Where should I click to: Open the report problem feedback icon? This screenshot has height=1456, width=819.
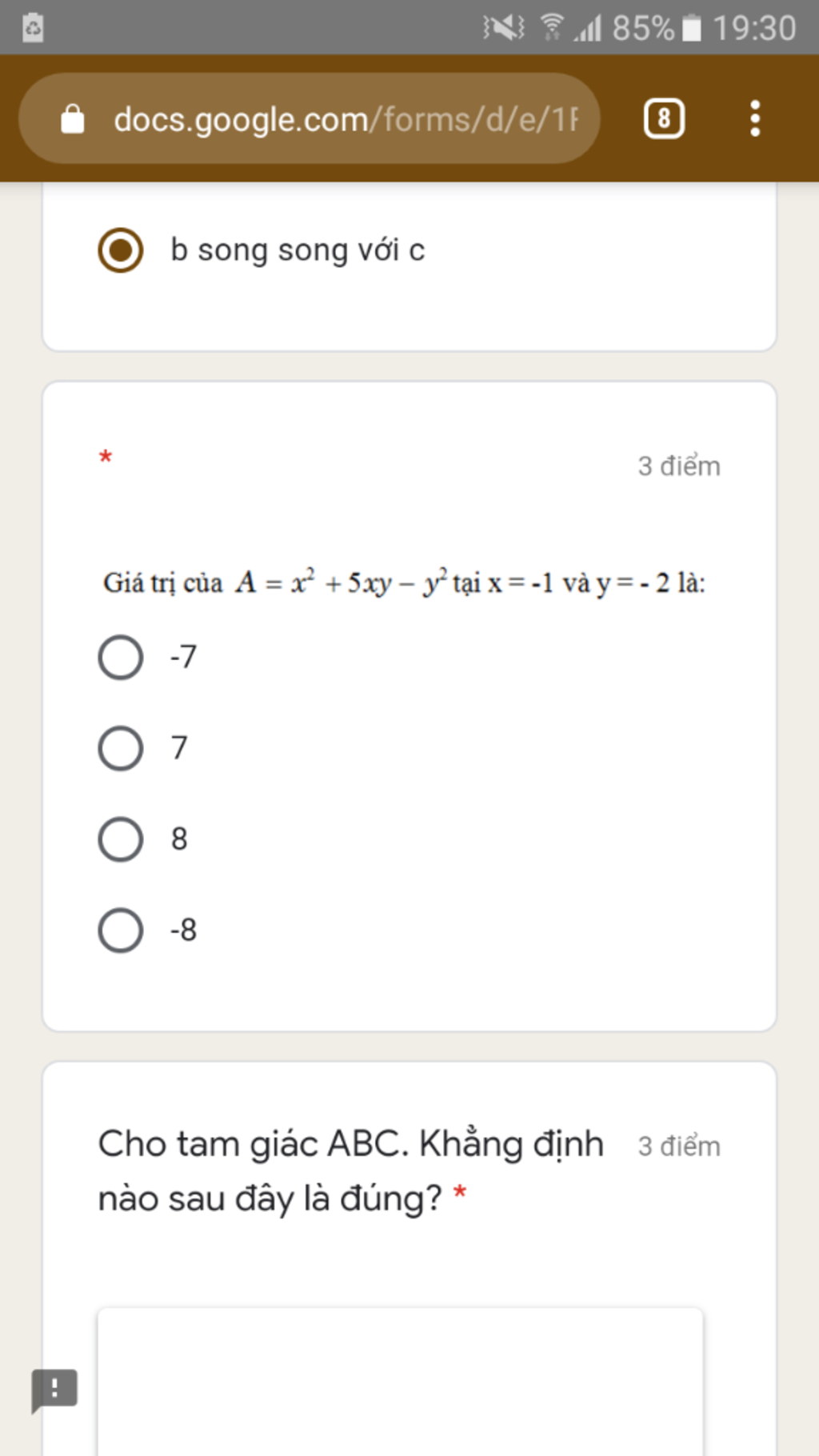tap(54, 1390)
